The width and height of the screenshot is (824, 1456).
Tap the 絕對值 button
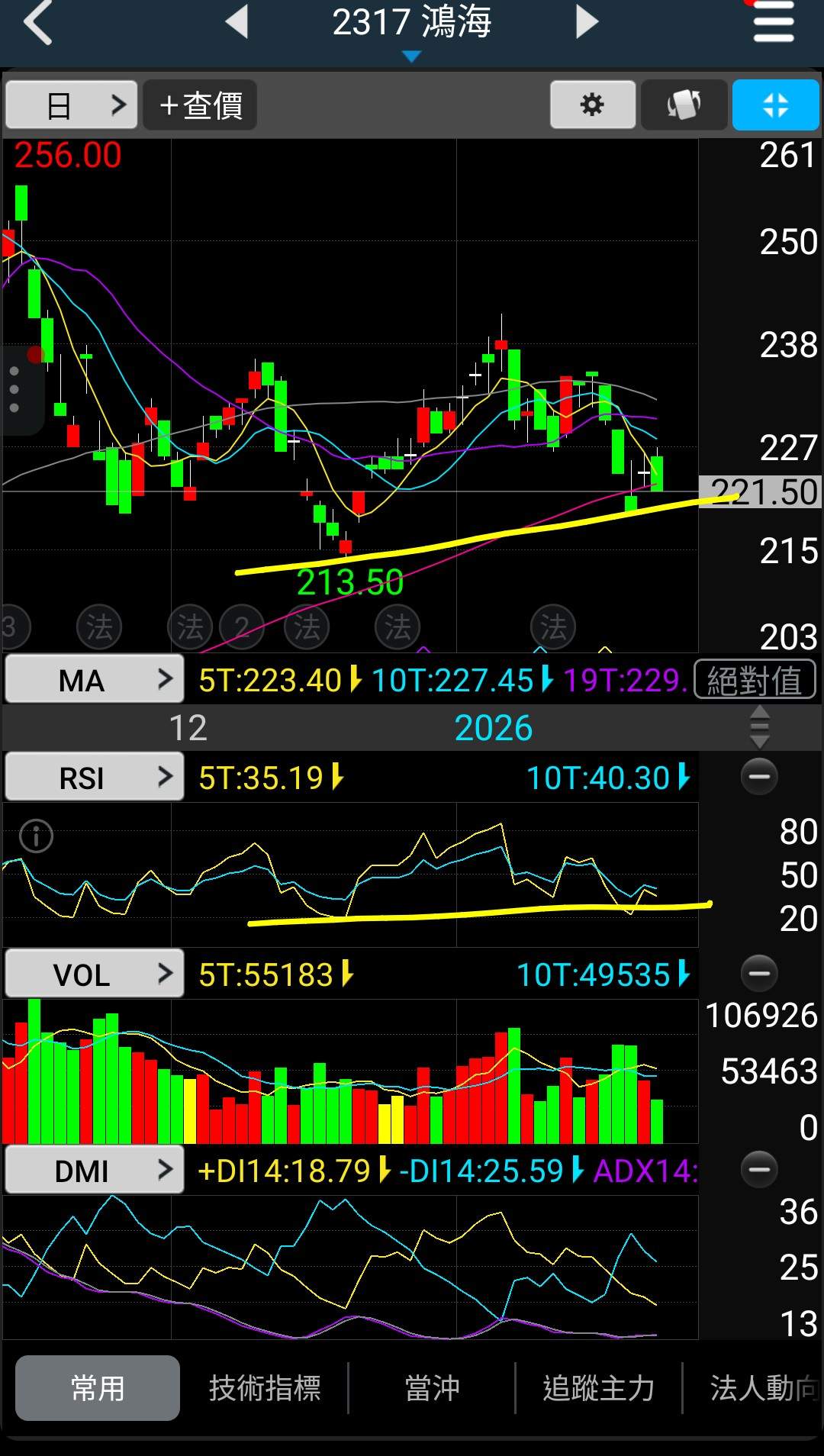point(755,679)
